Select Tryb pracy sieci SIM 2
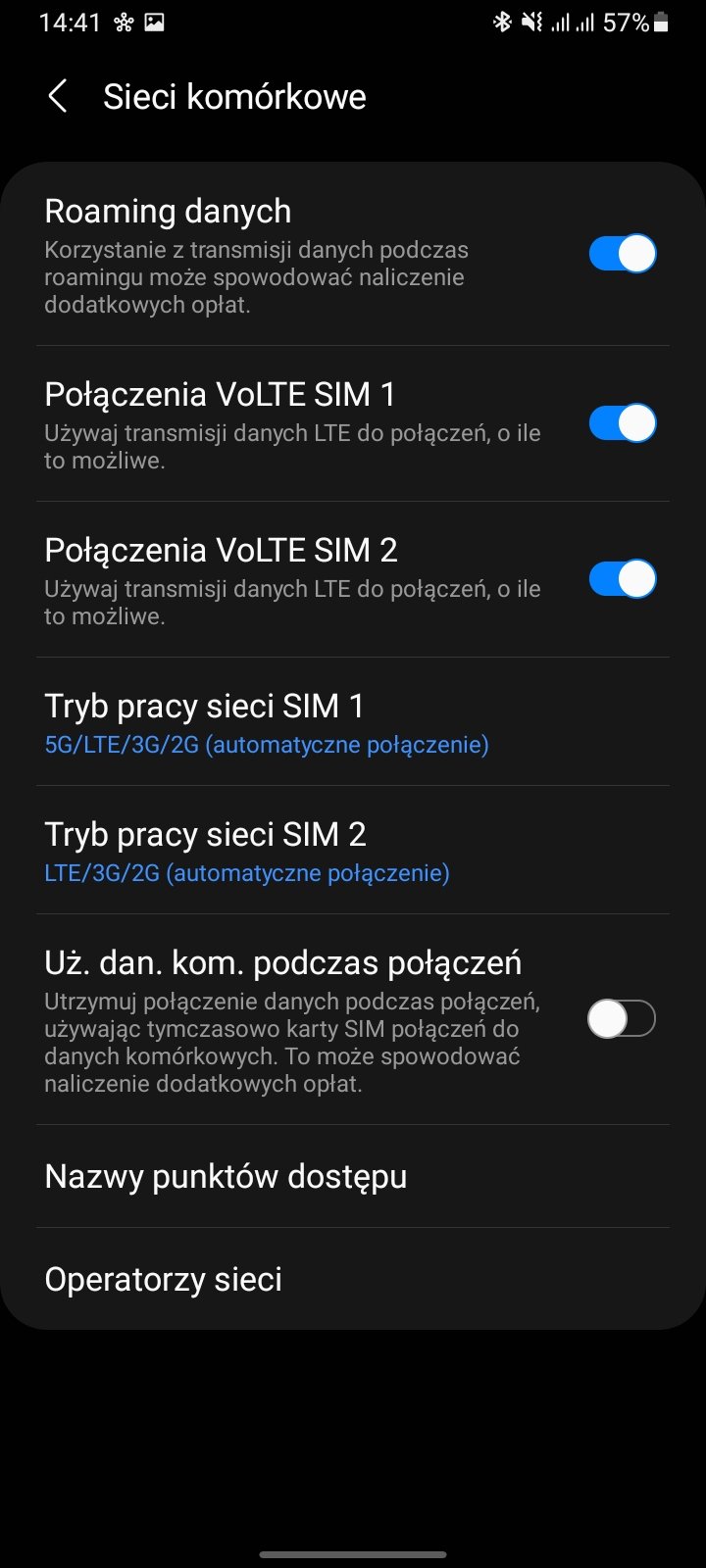 coord(353,851)
